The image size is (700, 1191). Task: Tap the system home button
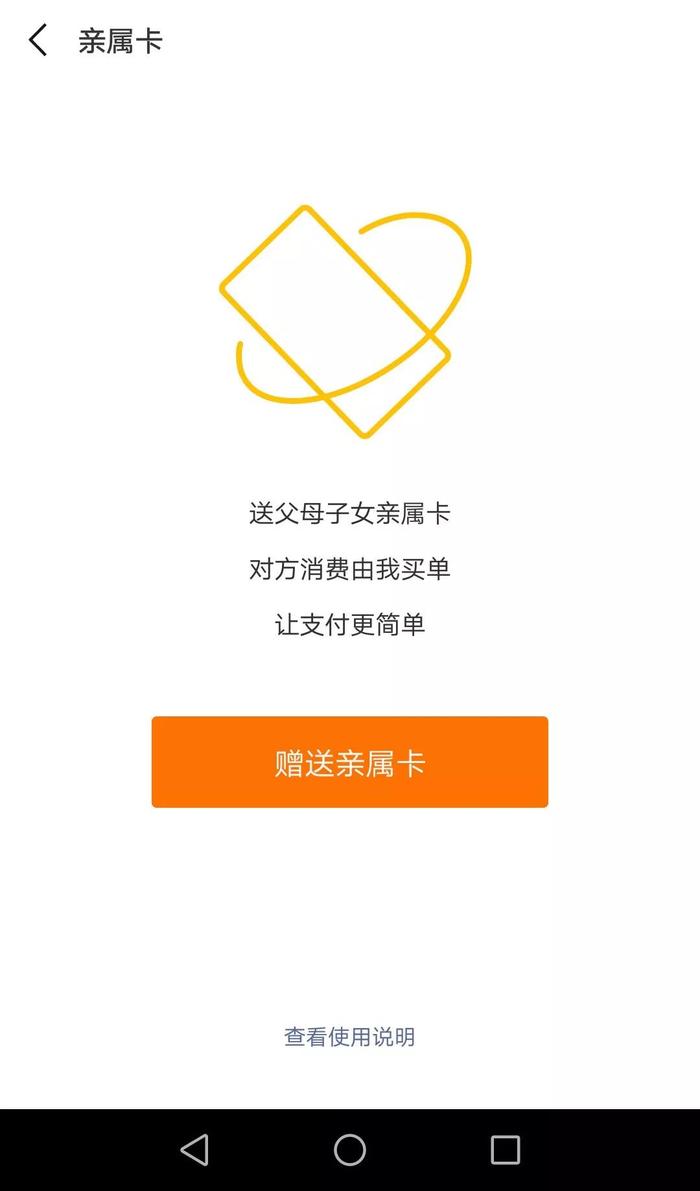(349, 1149)
